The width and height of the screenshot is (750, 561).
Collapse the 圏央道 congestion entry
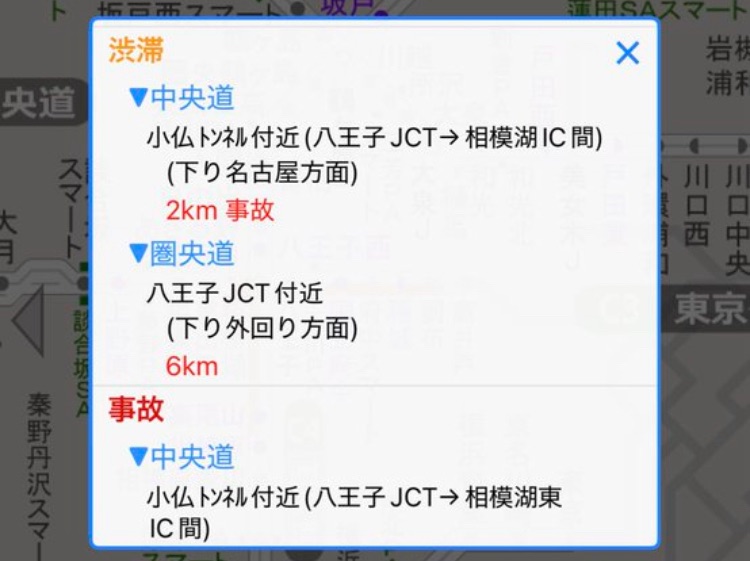pyautogui.click(x=182, y=254)
